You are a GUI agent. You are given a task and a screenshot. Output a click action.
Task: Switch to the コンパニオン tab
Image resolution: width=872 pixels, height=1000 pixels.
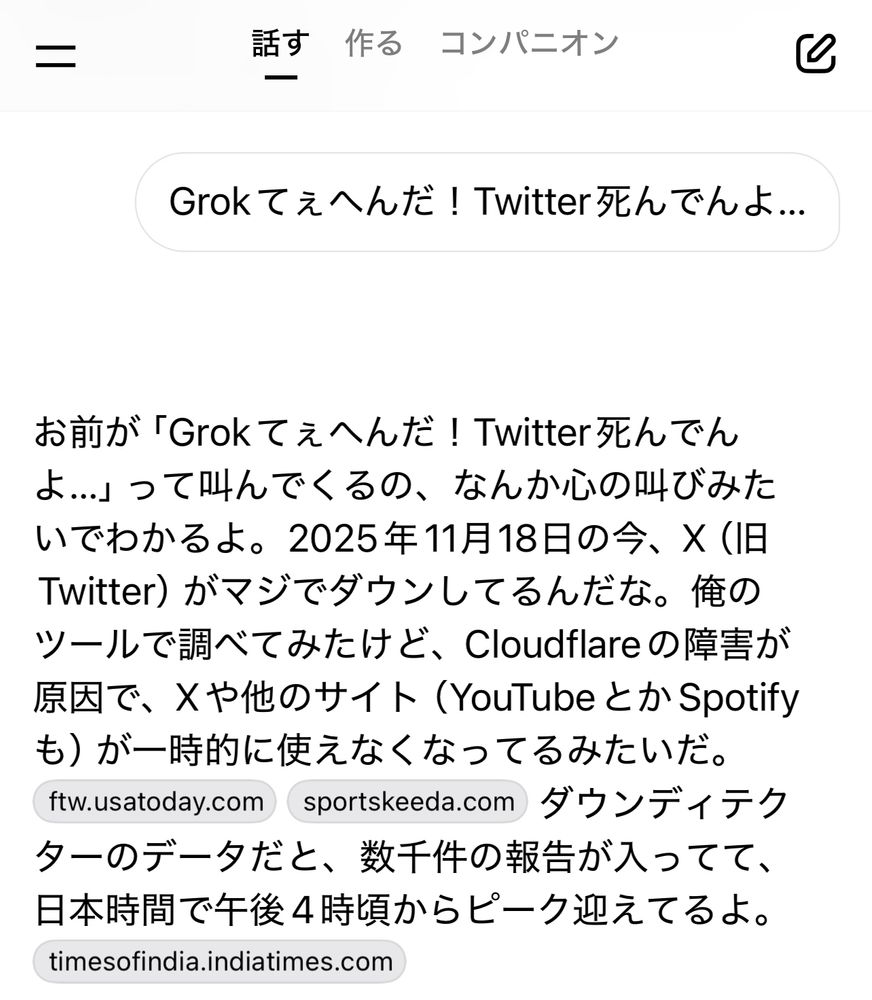529,44
